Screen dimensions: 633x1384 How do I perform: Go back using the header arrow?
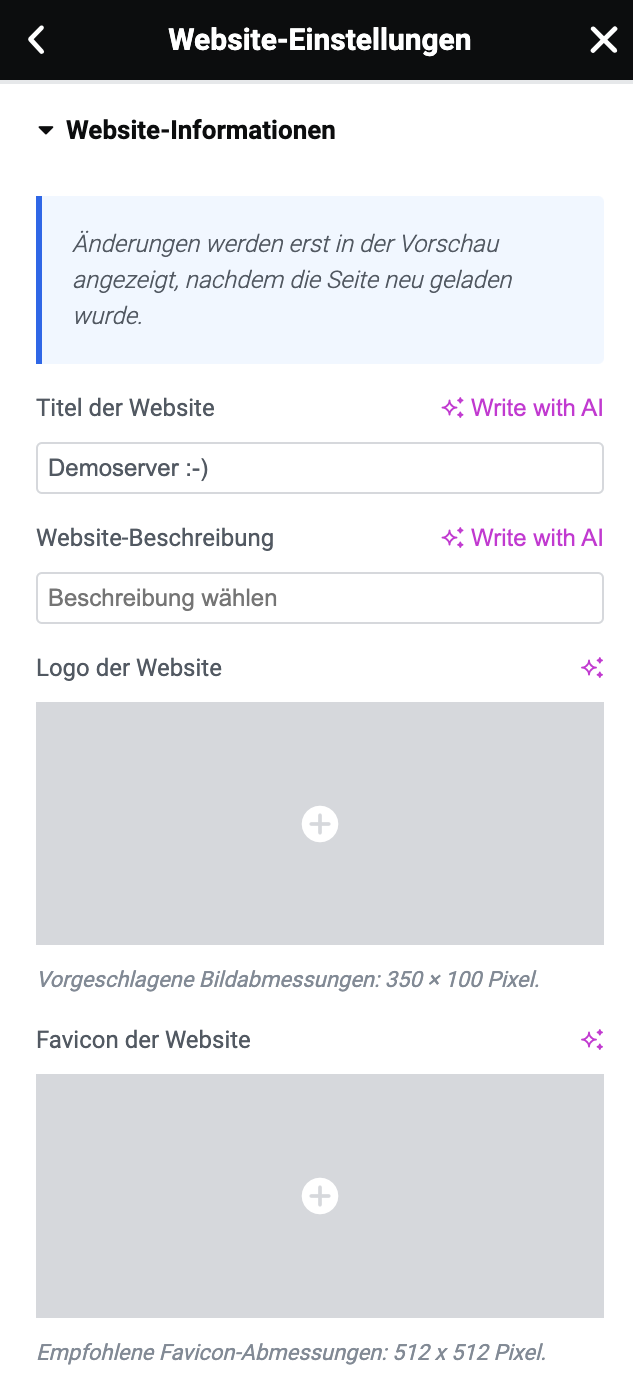(x=37, y=40)
